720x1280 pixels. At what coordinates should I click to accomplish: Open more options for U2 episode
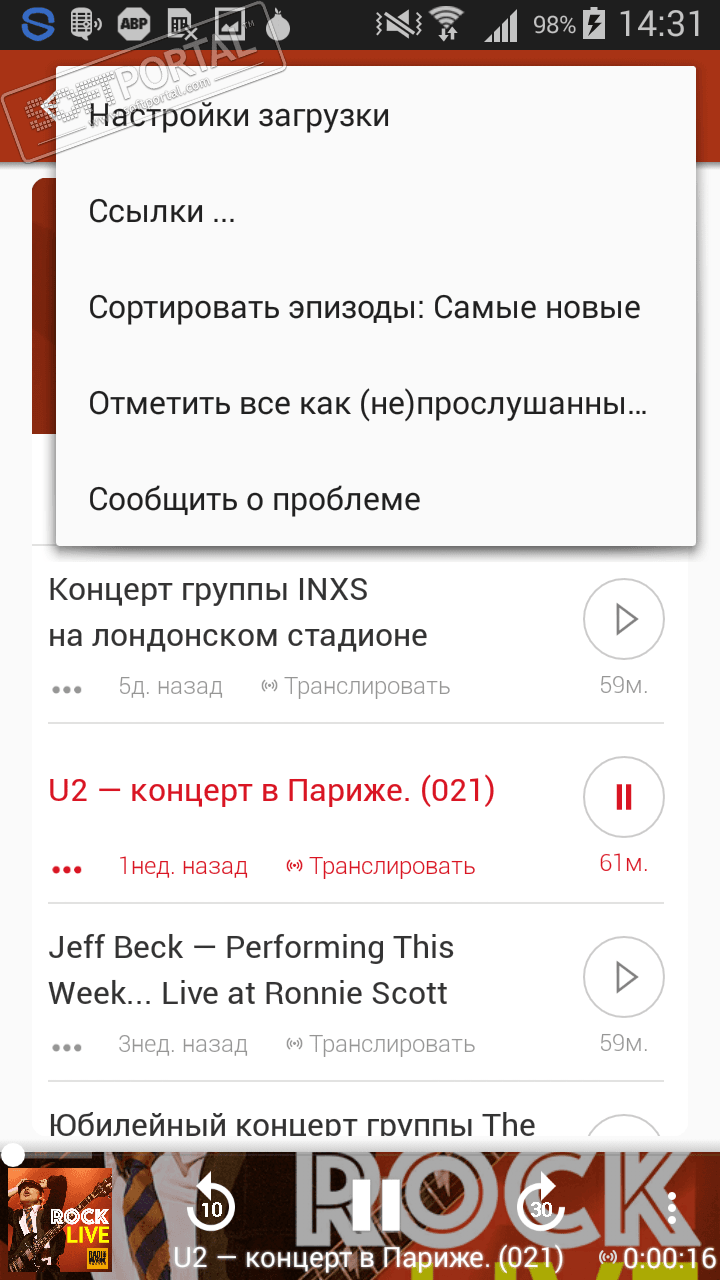pyautogui.click(x=67, y=868)
